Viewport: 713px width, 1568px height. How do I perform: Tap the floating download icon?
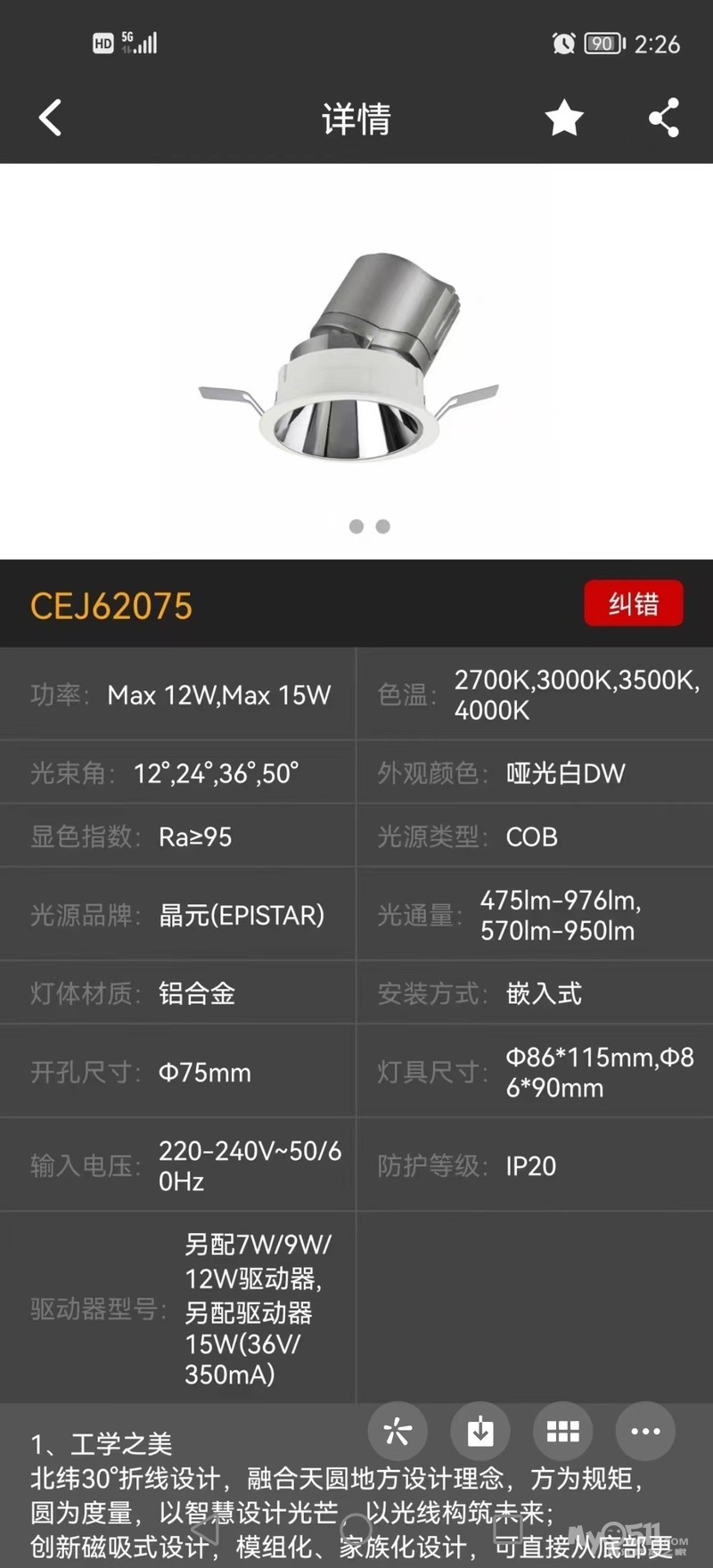pos(480,1432)
